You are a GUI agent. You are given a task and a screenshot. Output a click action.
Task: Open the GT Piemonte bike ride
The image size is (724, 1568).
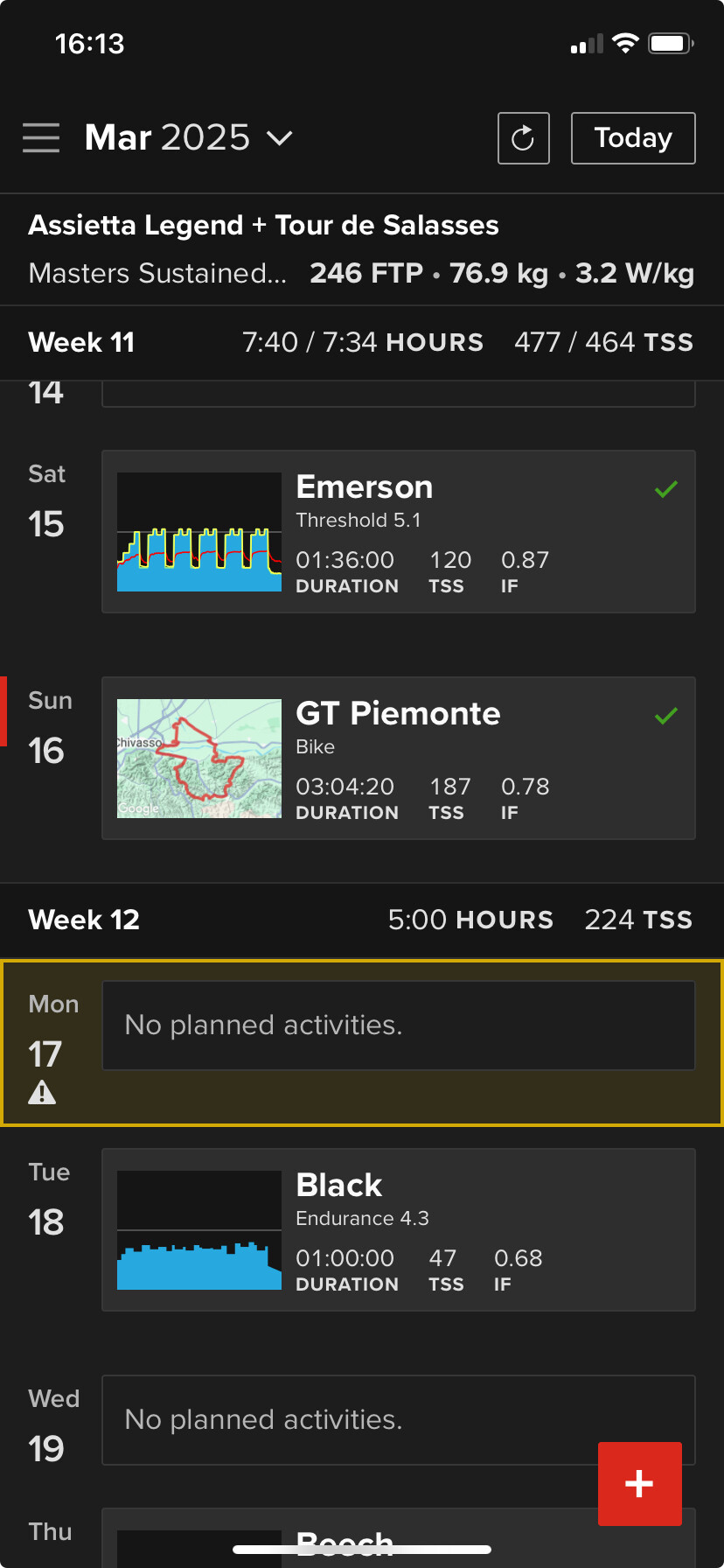pyautogui.click(x=398, y=758)
